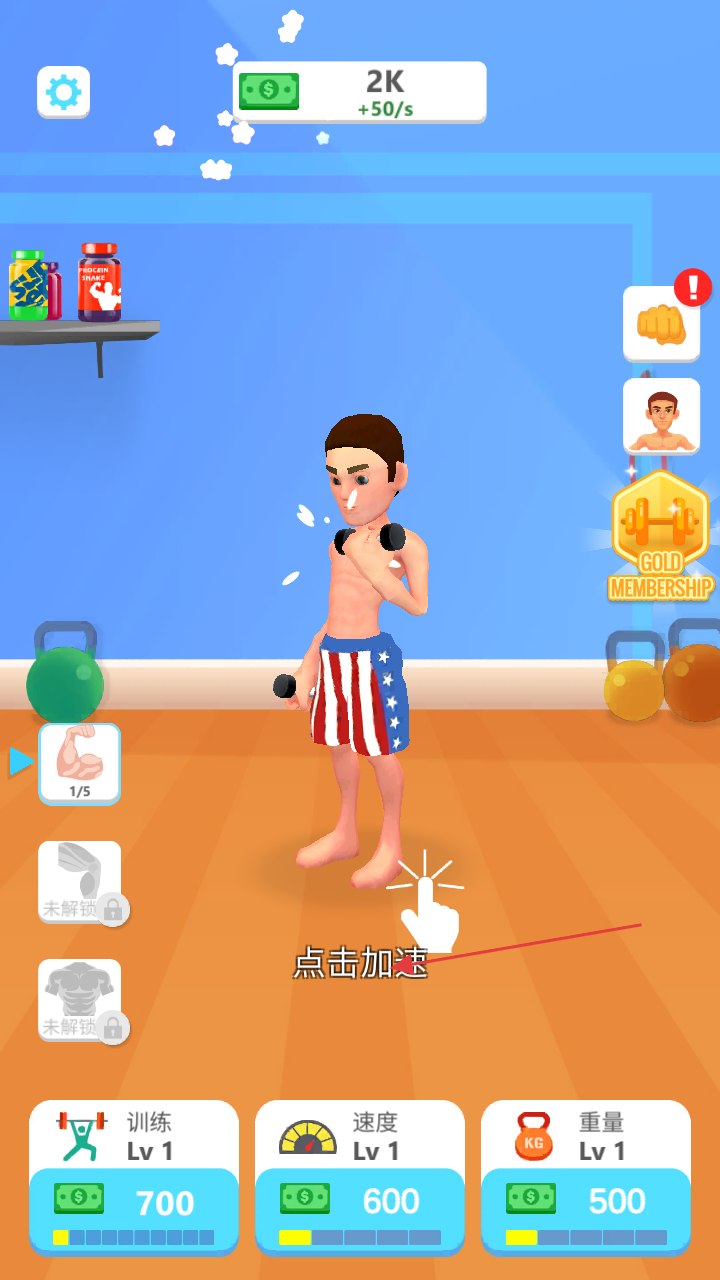Select the arm muscle 1/5 workout
This screenshot has height=1280, width=720.
(80, 764)
